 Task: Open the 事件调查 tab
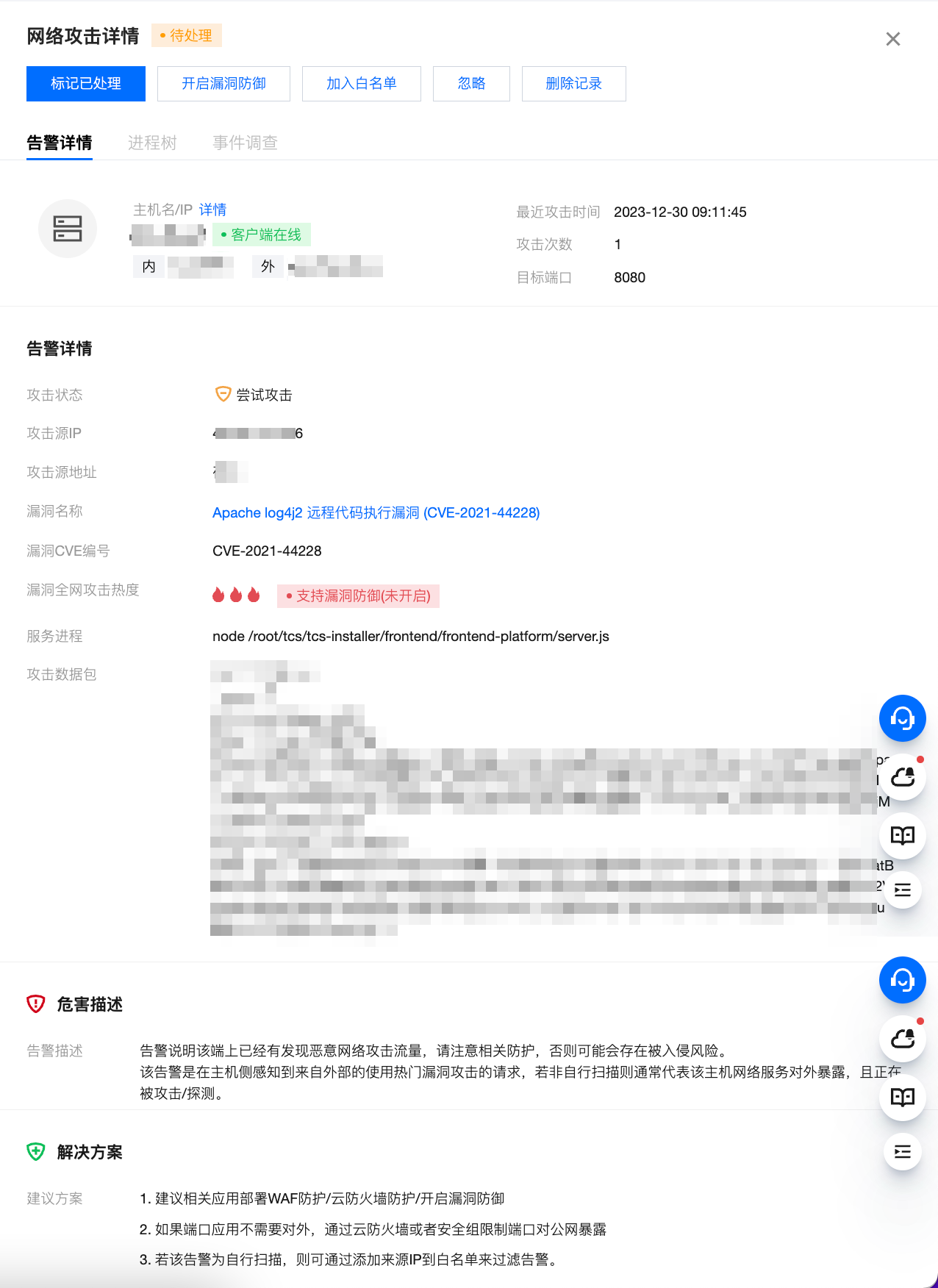245,143
